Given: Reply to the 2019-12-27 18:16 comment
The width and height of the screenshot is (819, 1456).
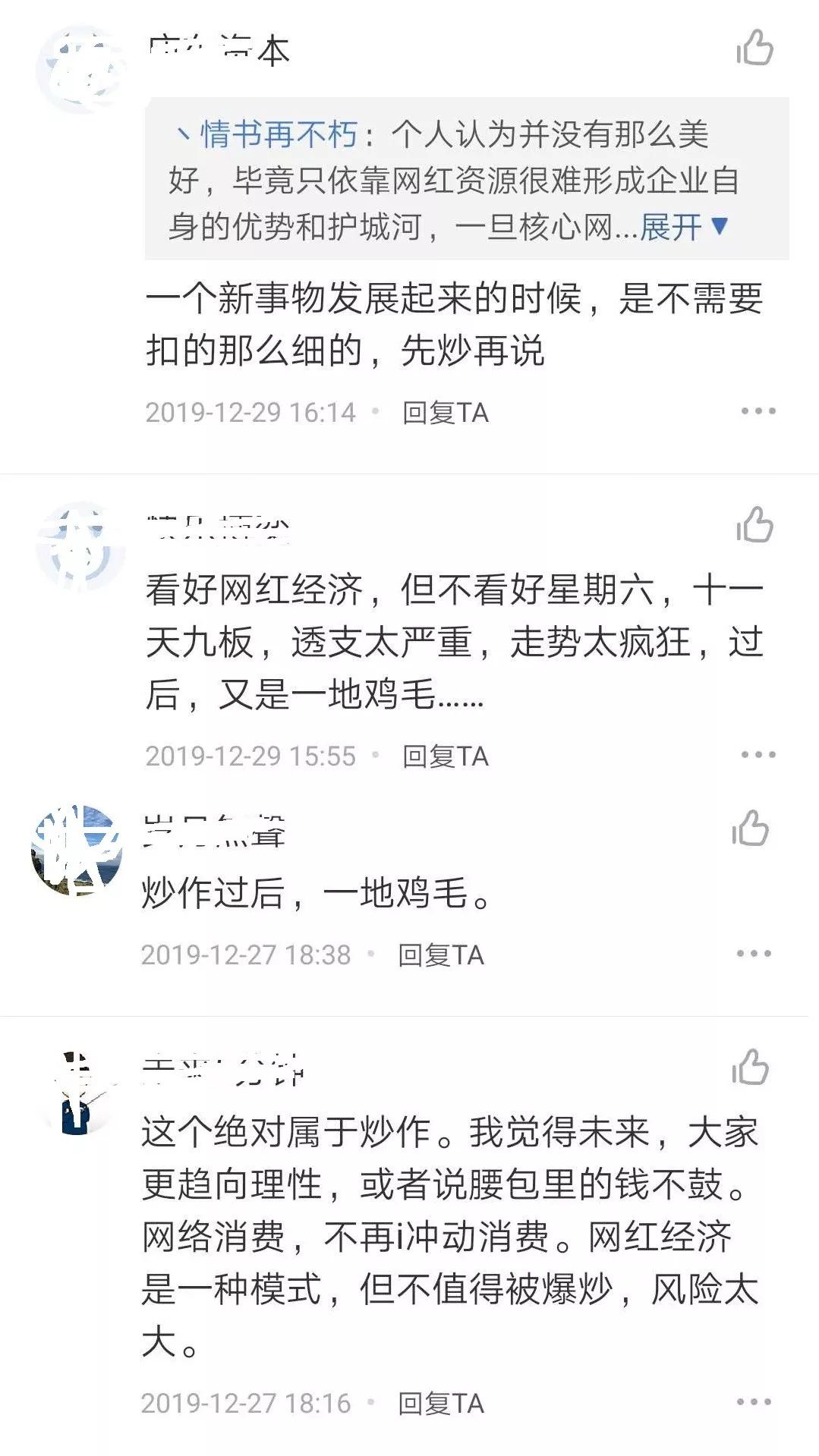Looking at the screenshot, I should 440,1403.
